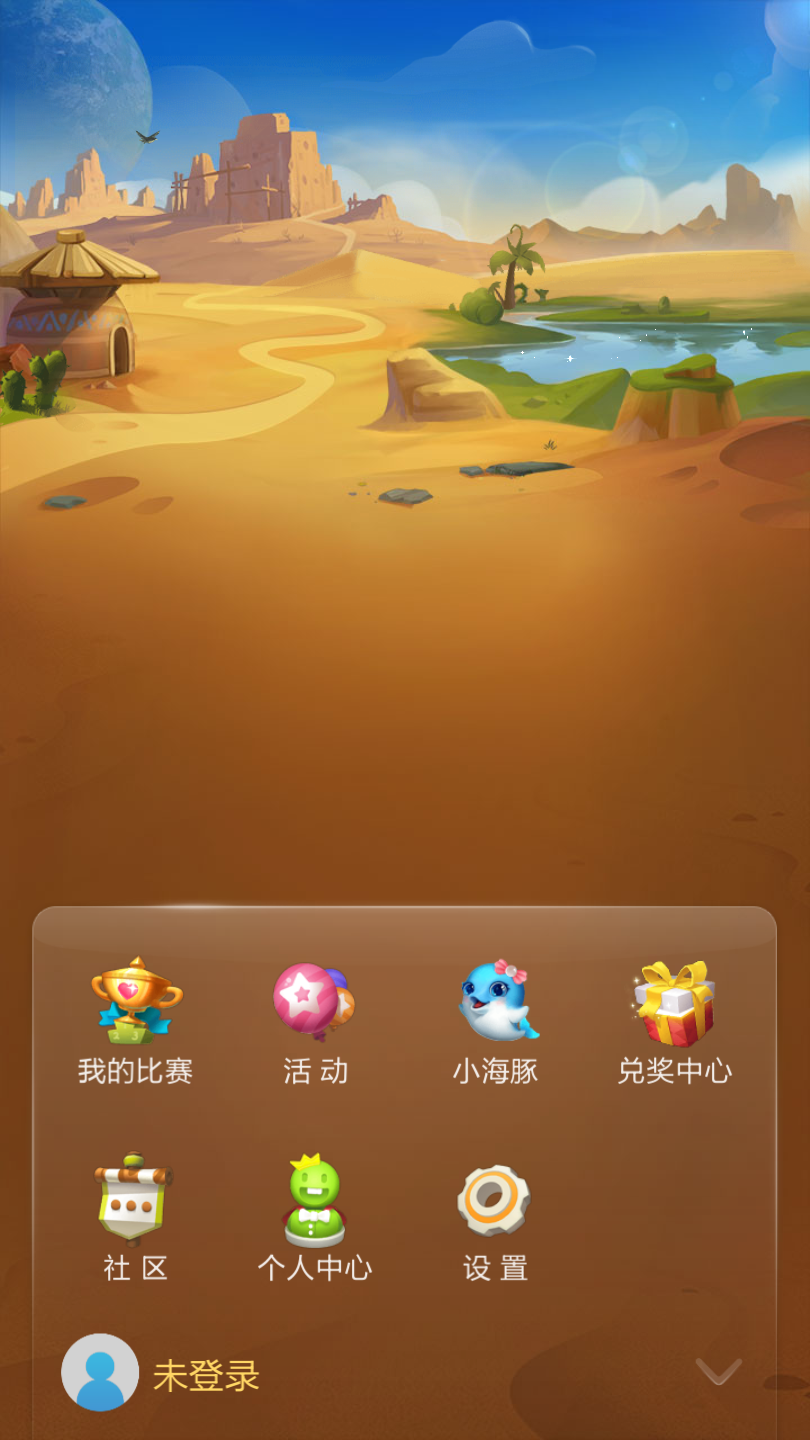Open 设置 settings gear
The height and width of the screenshot is (1440, 810).
click(x=495, y=1217)
